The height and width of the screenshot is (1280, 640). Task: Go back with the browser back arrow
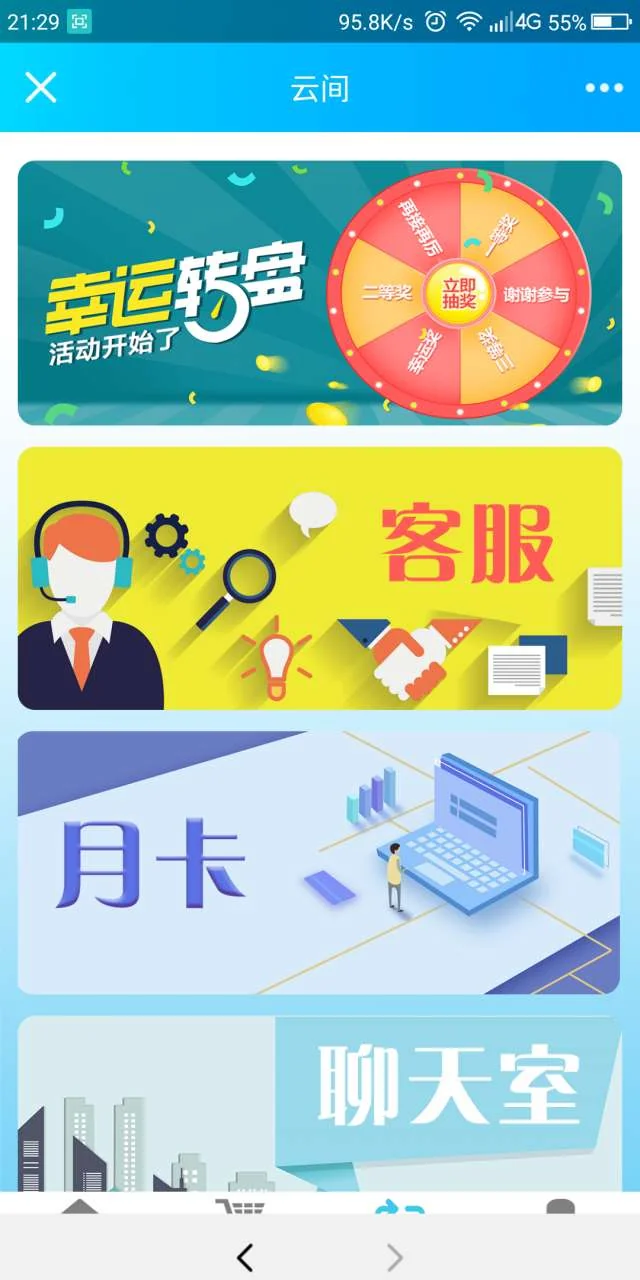[x=245, y=1257]
